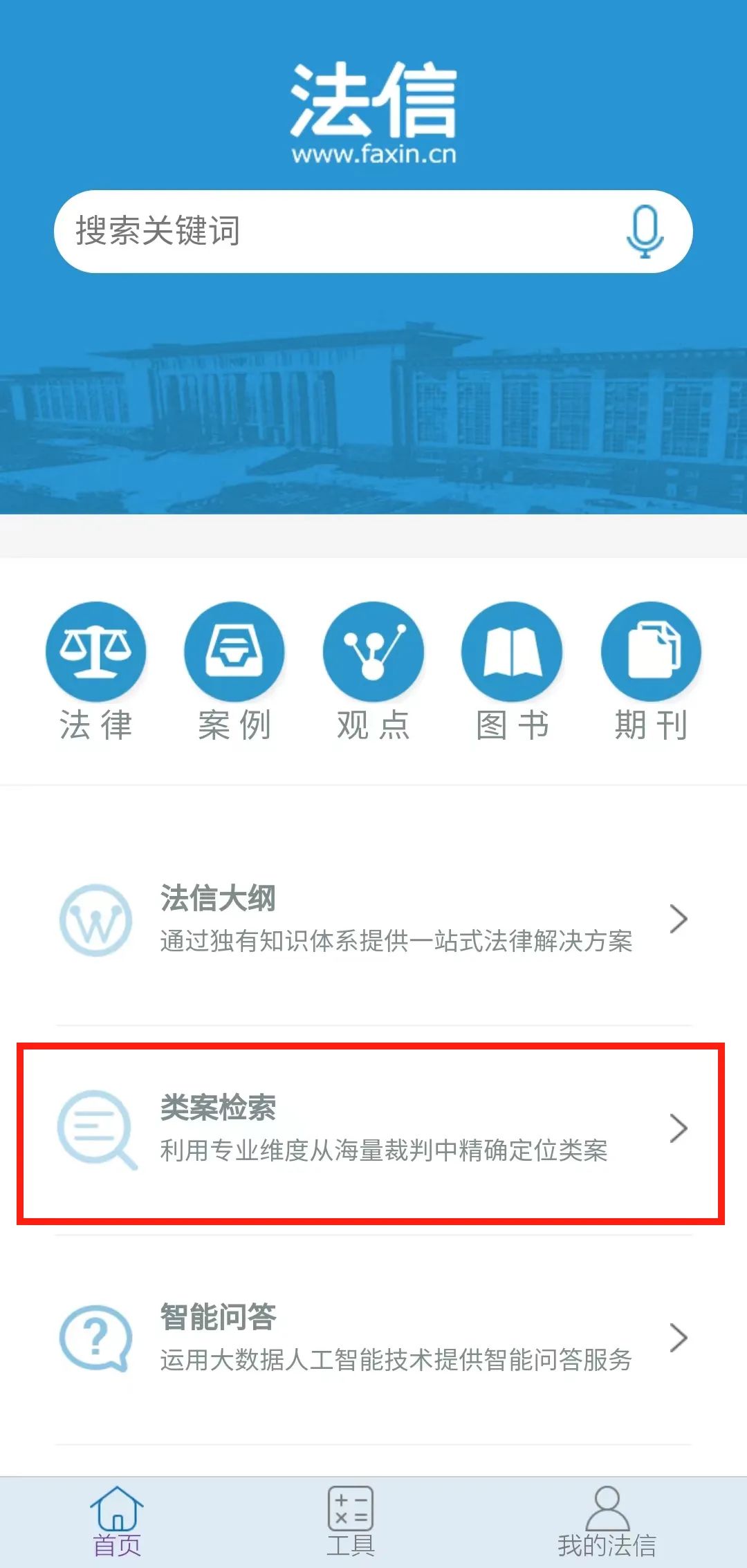Open the 观点 category
The width and height of the screenshot is (747, 1568).
click(373, 671)
